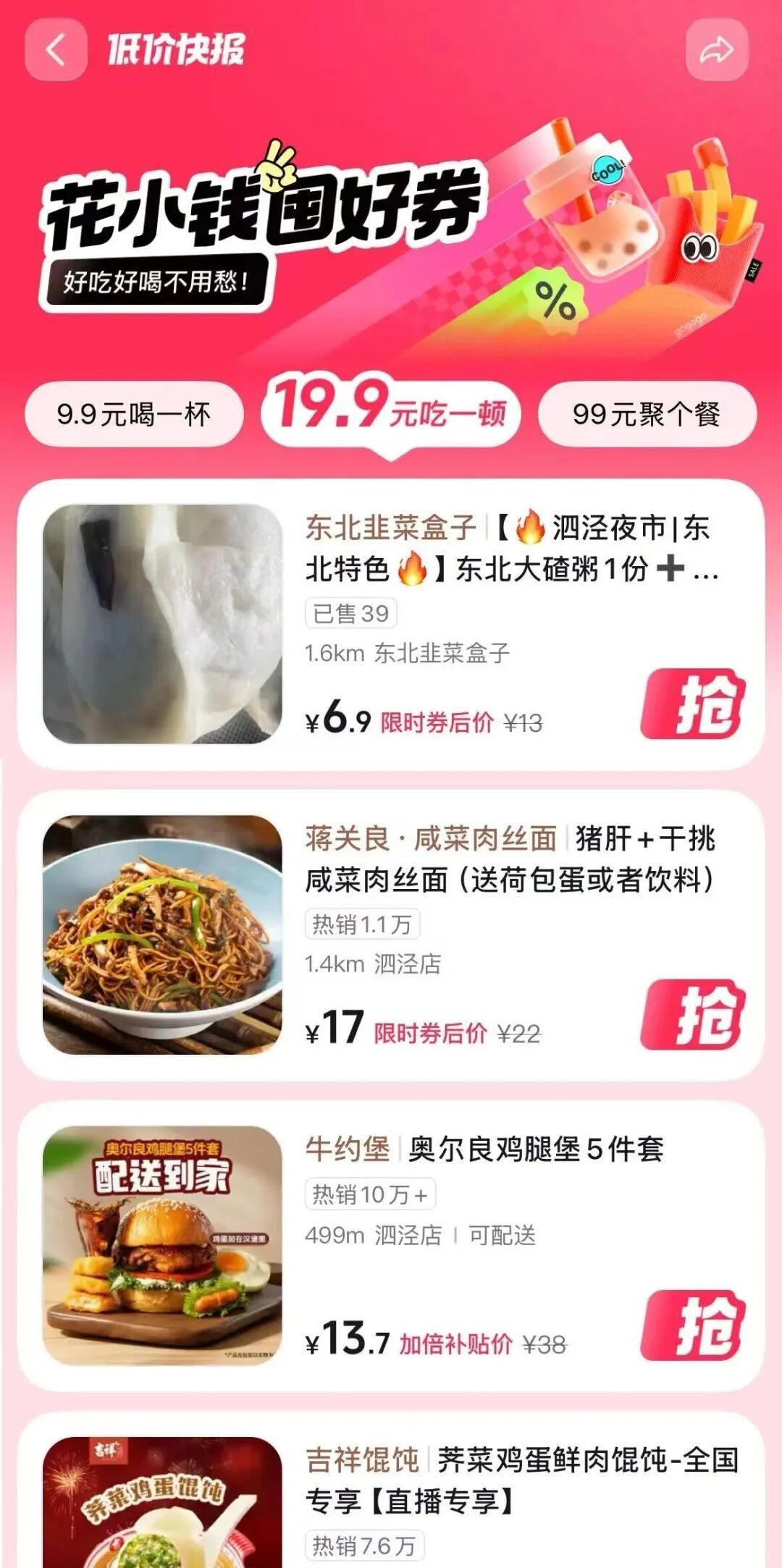Tap 抢 for the ¥17 noodle deal
The image size is (782, 1568).
pyautogui.click(x=693, y=1015)
